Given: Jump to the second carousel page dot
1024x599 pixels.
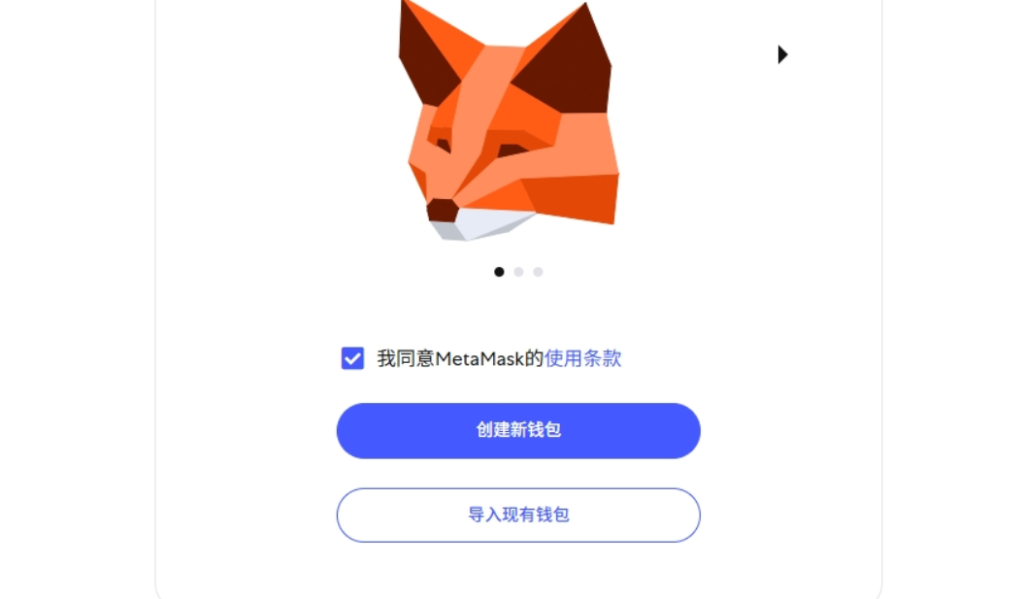Looking at the screenshot, I should tap(518, 271).
